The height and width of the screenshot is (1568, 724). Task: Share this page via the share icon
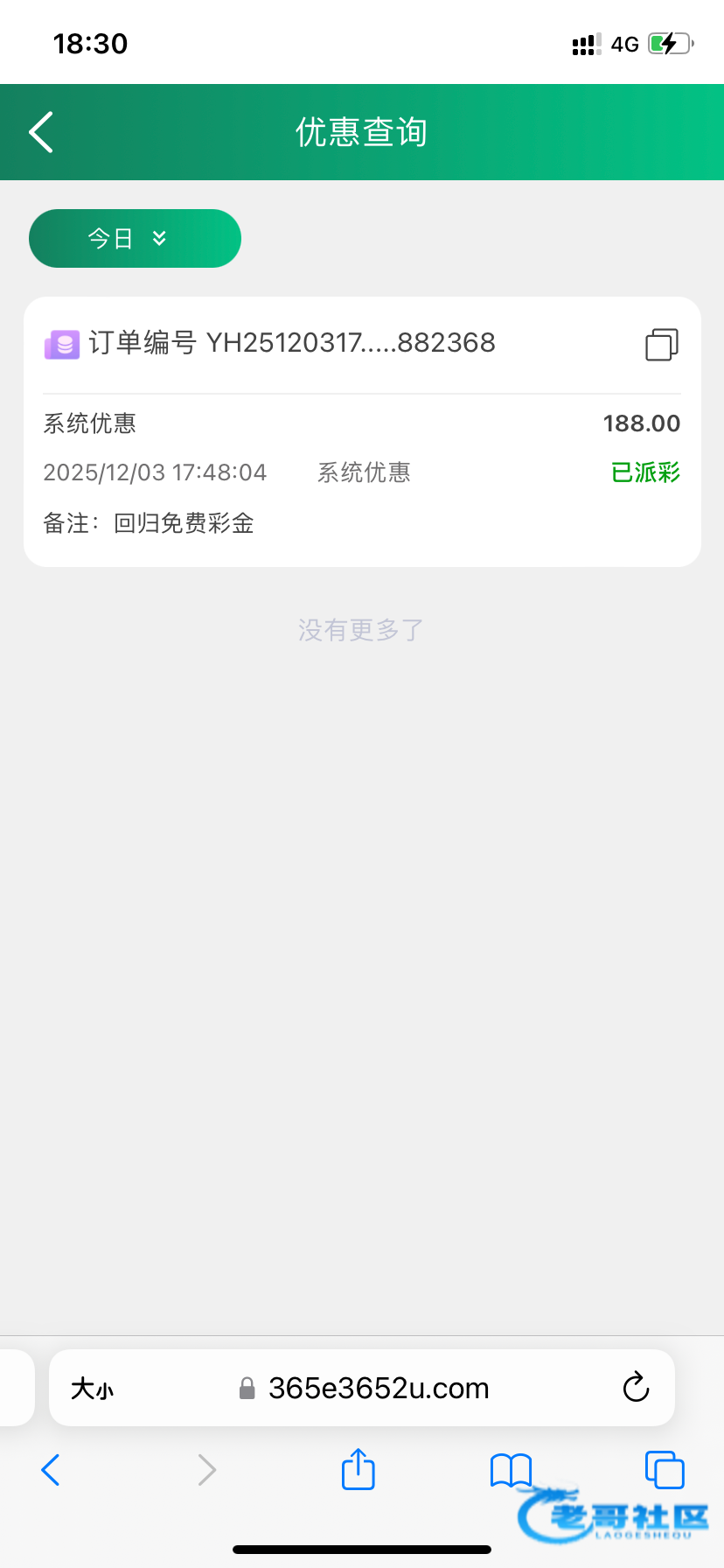[358, 1469]
